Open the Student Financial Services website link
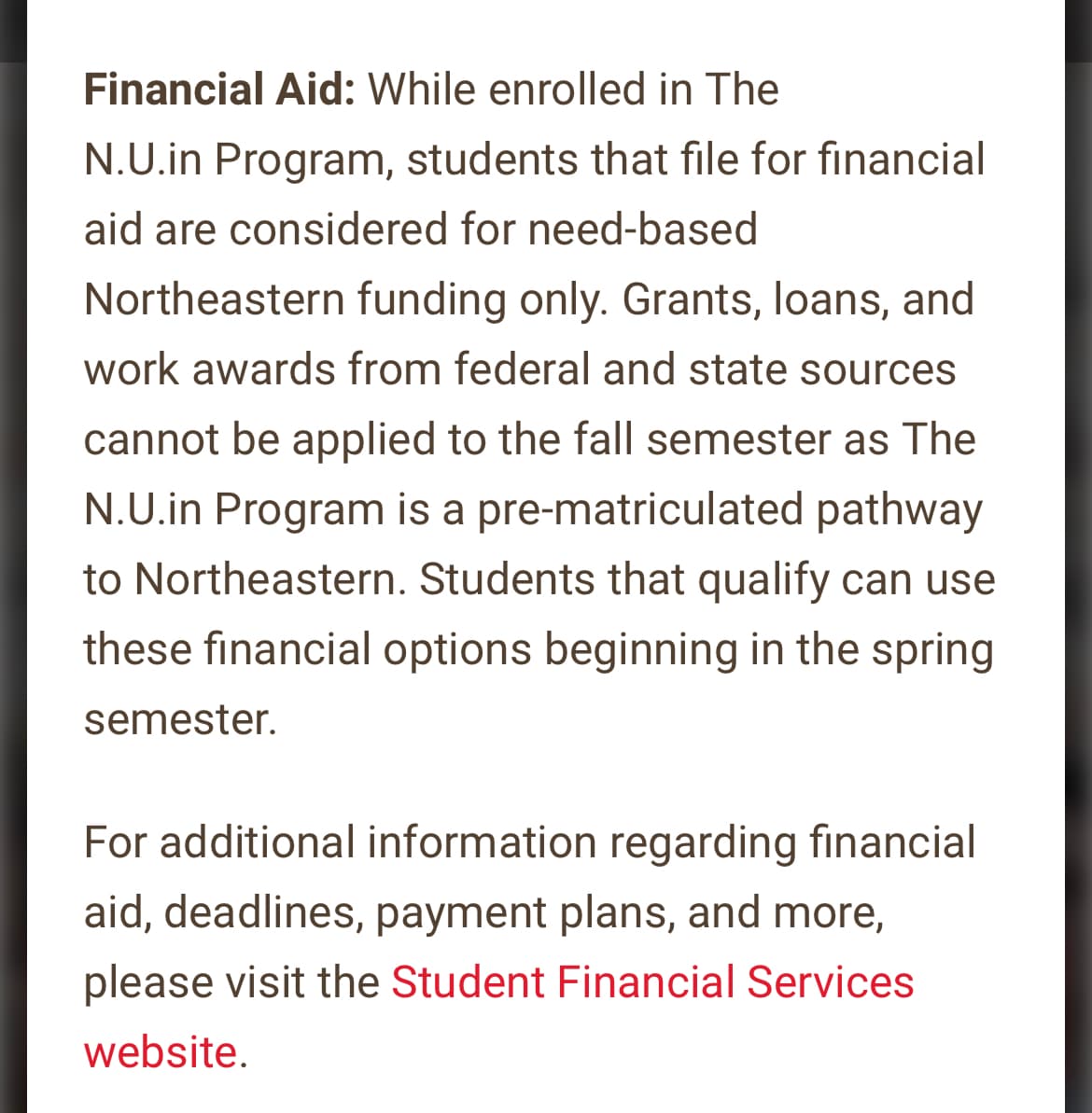 click(x=651, y=982)
